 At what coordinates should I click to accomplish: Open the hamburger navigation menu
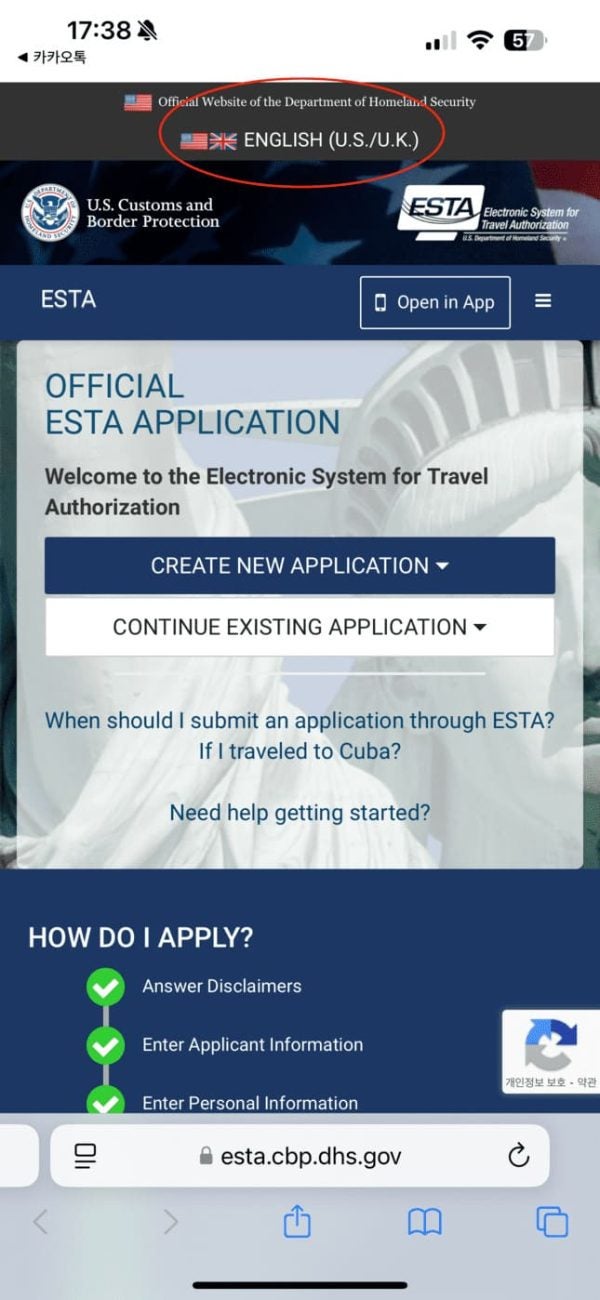click(543, 301)
